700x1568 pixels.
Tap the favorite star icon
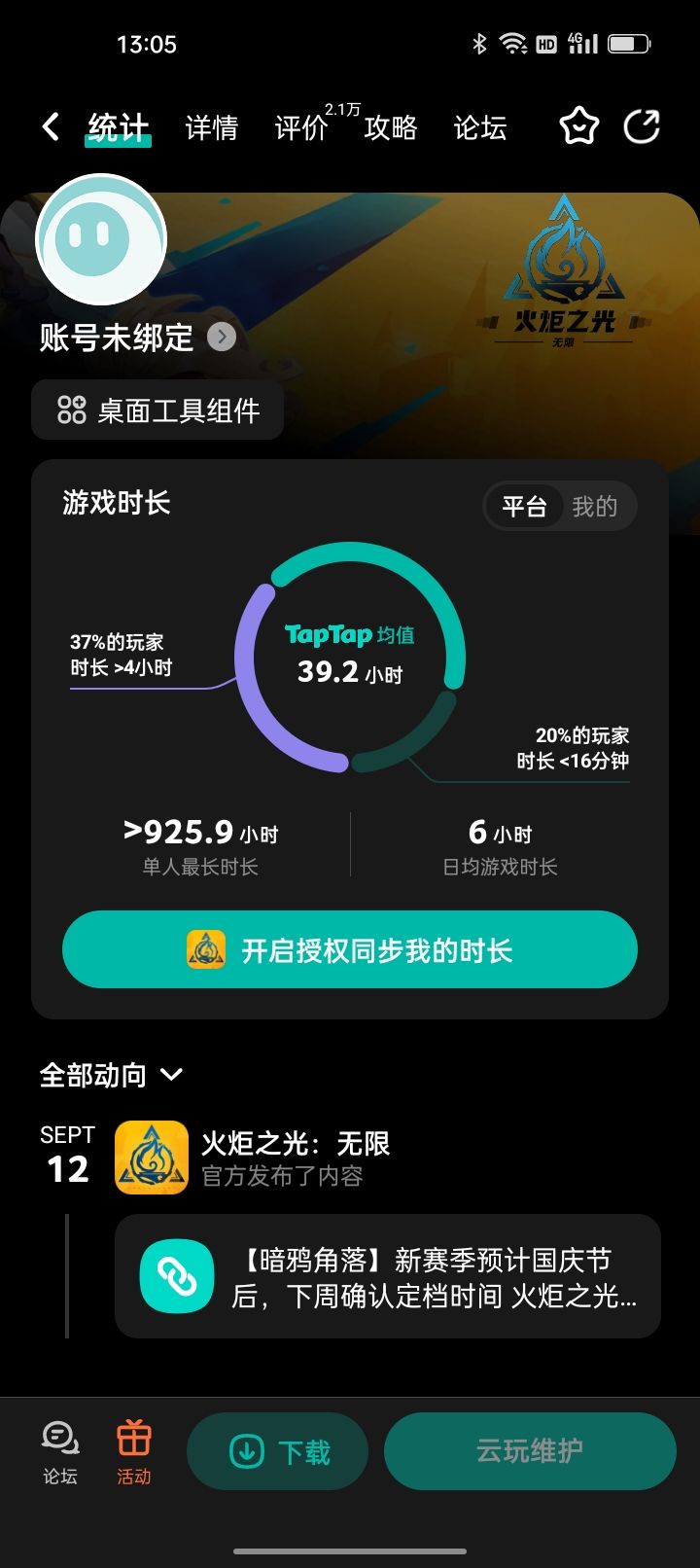(x=577, y=126)
